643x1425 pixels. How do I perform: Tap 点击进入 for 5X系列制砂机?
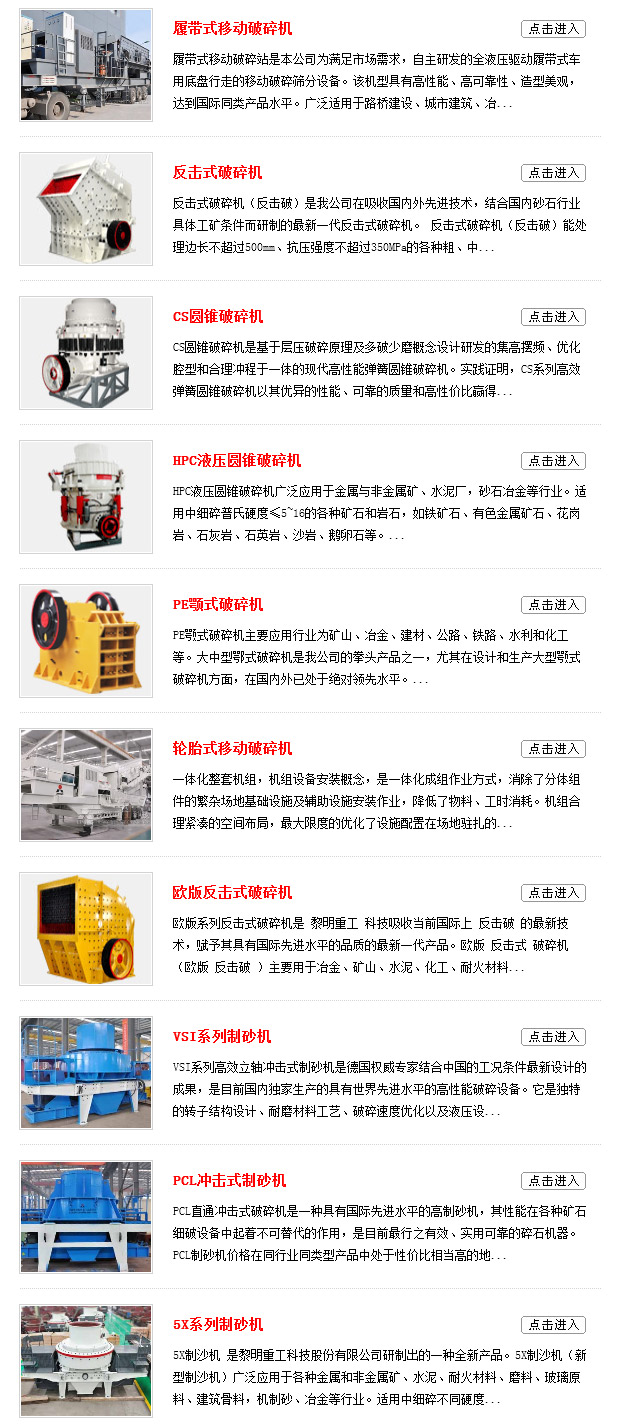pos(553,1325)
